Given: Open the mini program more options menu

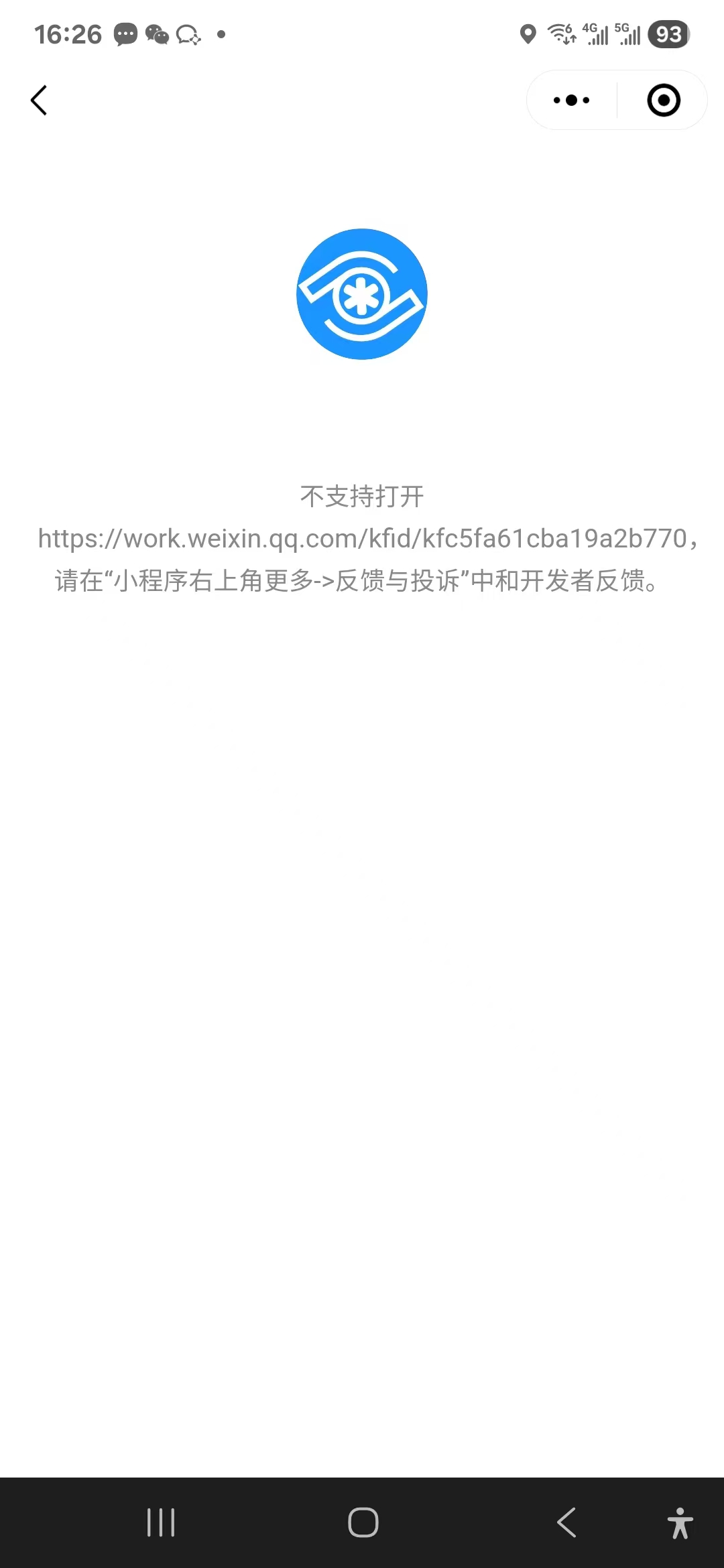Looking at the screenshot, I should 572,101.
